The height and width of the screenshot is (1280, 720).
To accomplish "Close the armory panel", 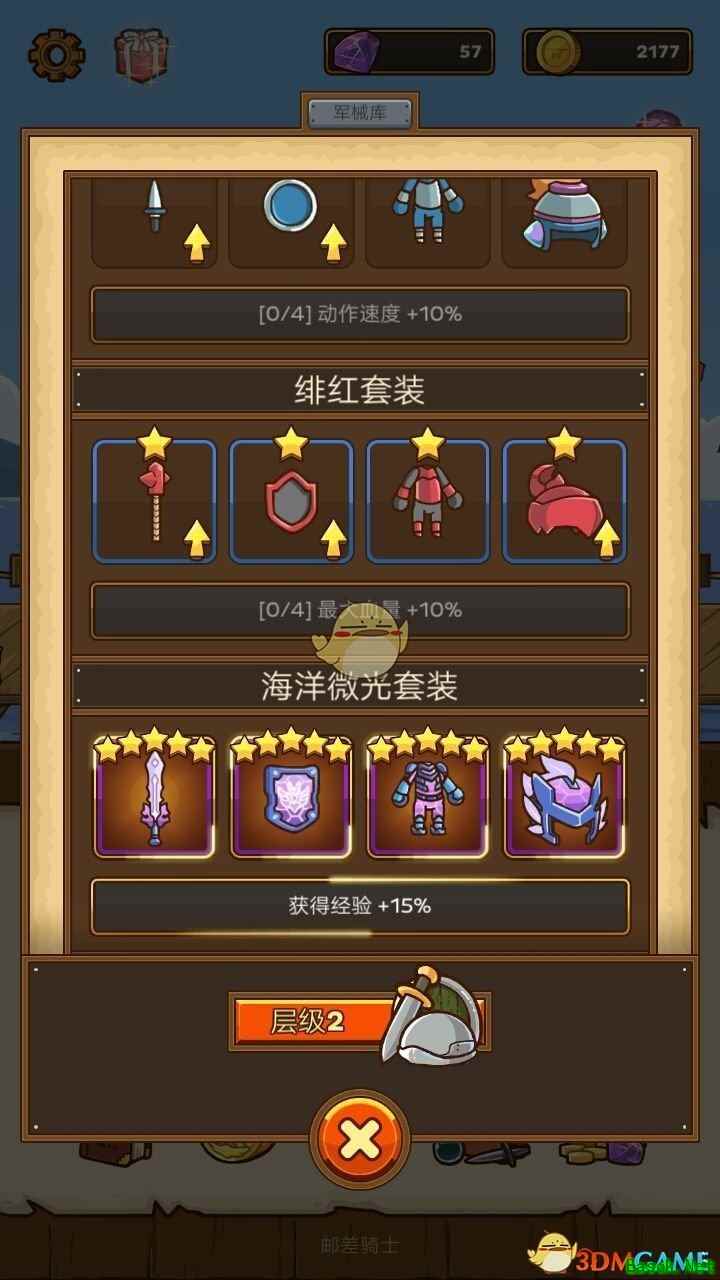I will coord(360,1139).
